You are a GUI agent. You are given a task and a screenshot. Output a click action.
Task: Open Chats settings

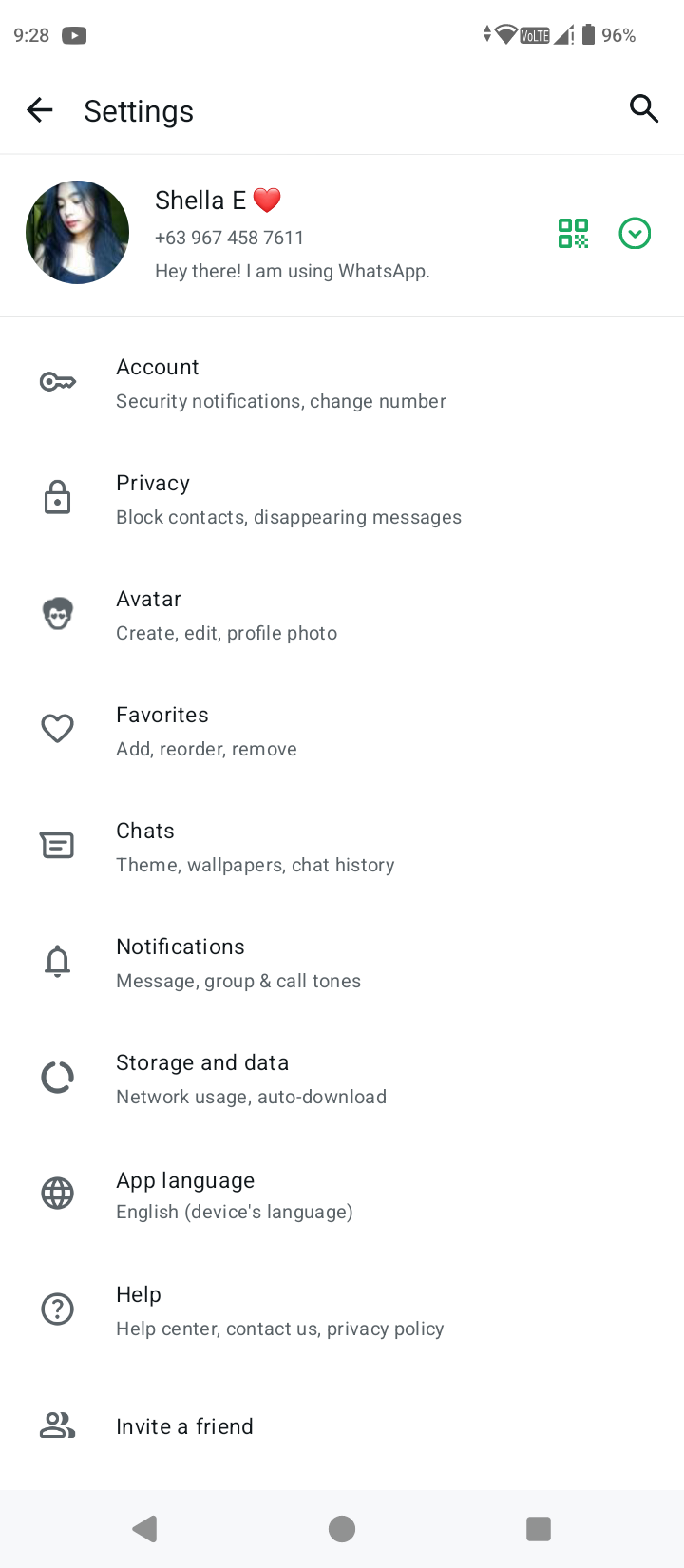coord(342,847)
